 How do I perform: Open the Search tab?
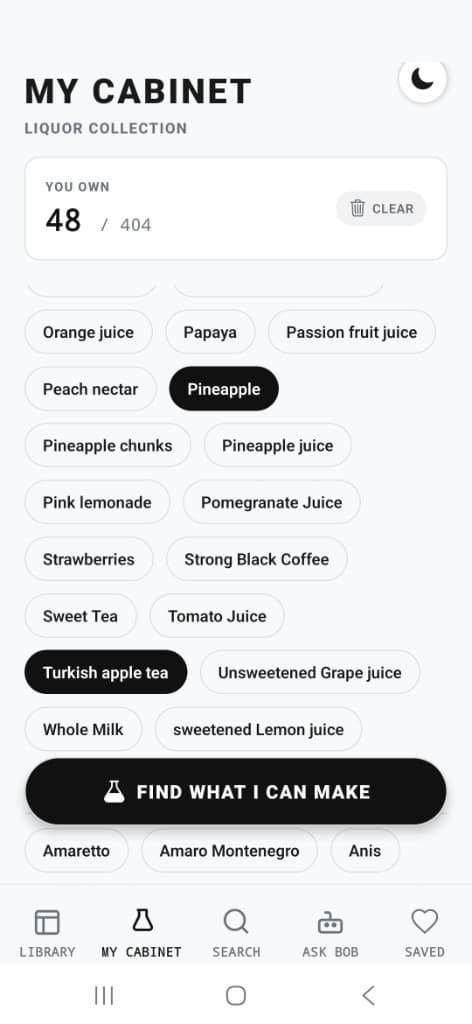point(236,933)
